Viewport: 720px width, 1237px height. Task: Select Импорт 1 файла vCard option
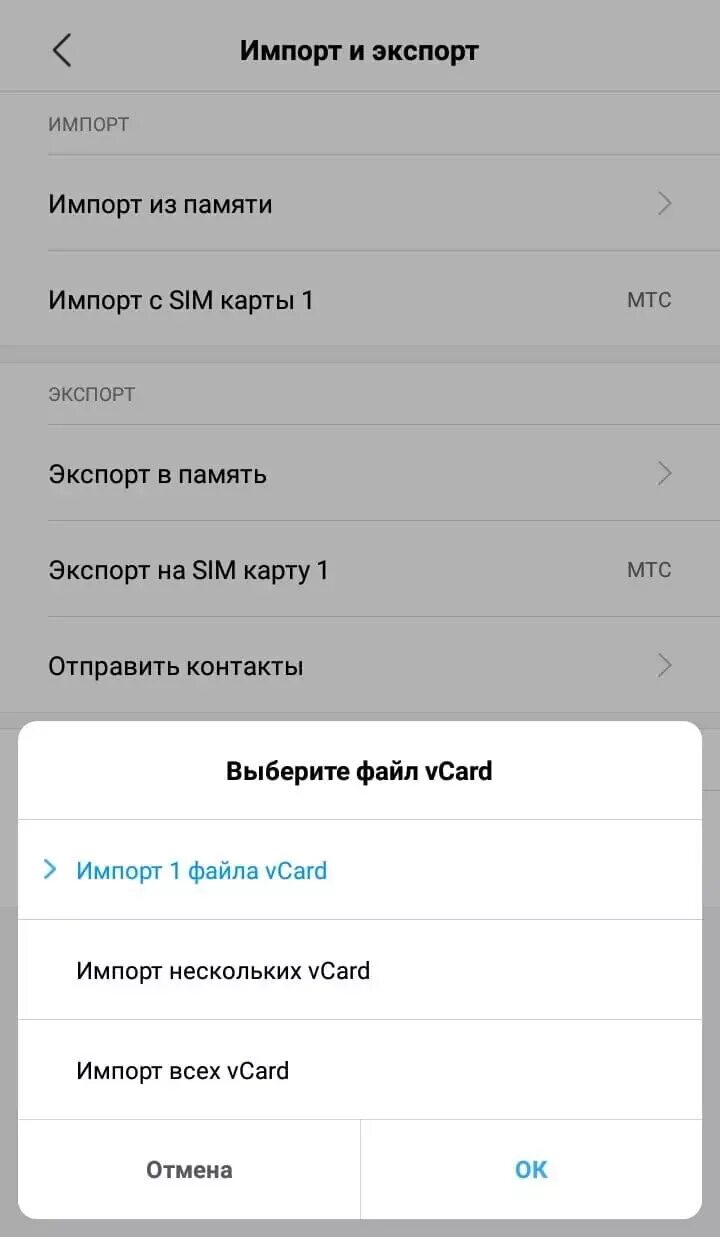[360, 870]
